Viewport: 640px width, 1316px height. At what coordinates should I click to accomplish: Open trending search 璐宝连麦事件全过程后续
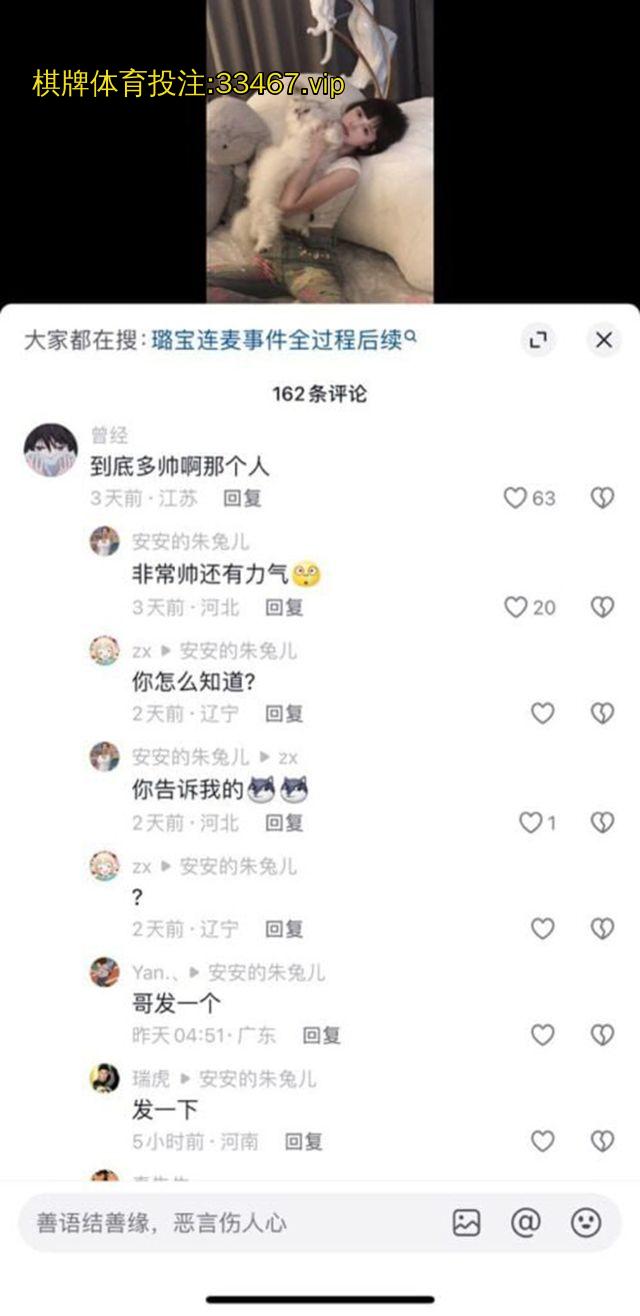(x=283, y=340)
